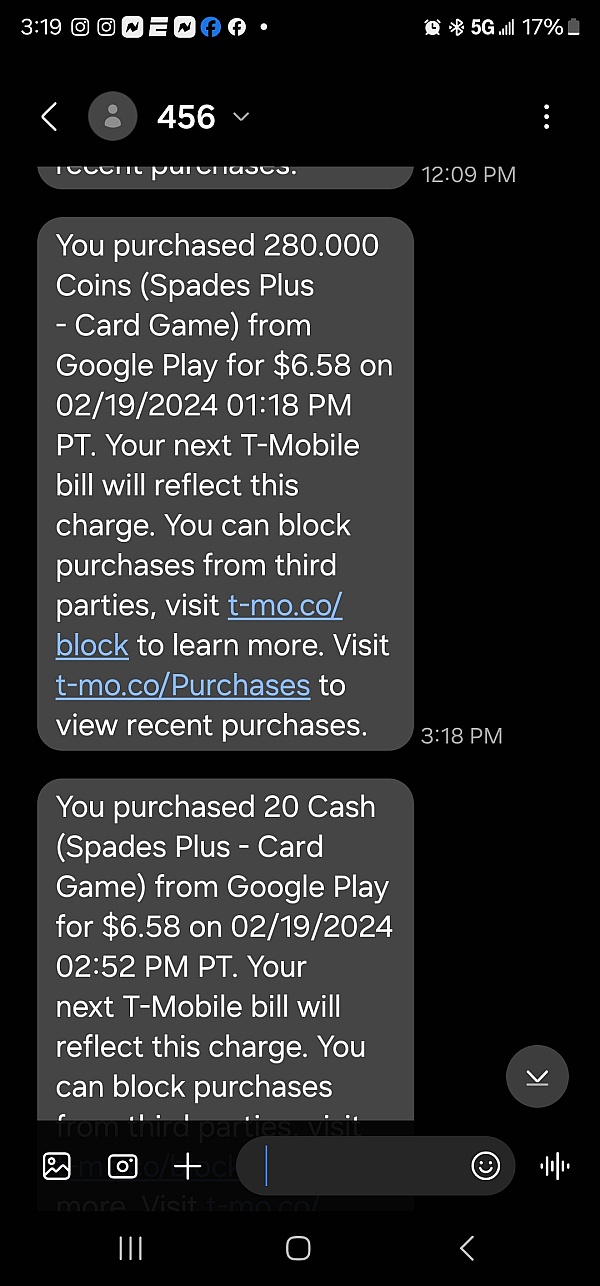Go back to the conversations list
This screenshot has width=600, height=1286.
coord(49,117)
